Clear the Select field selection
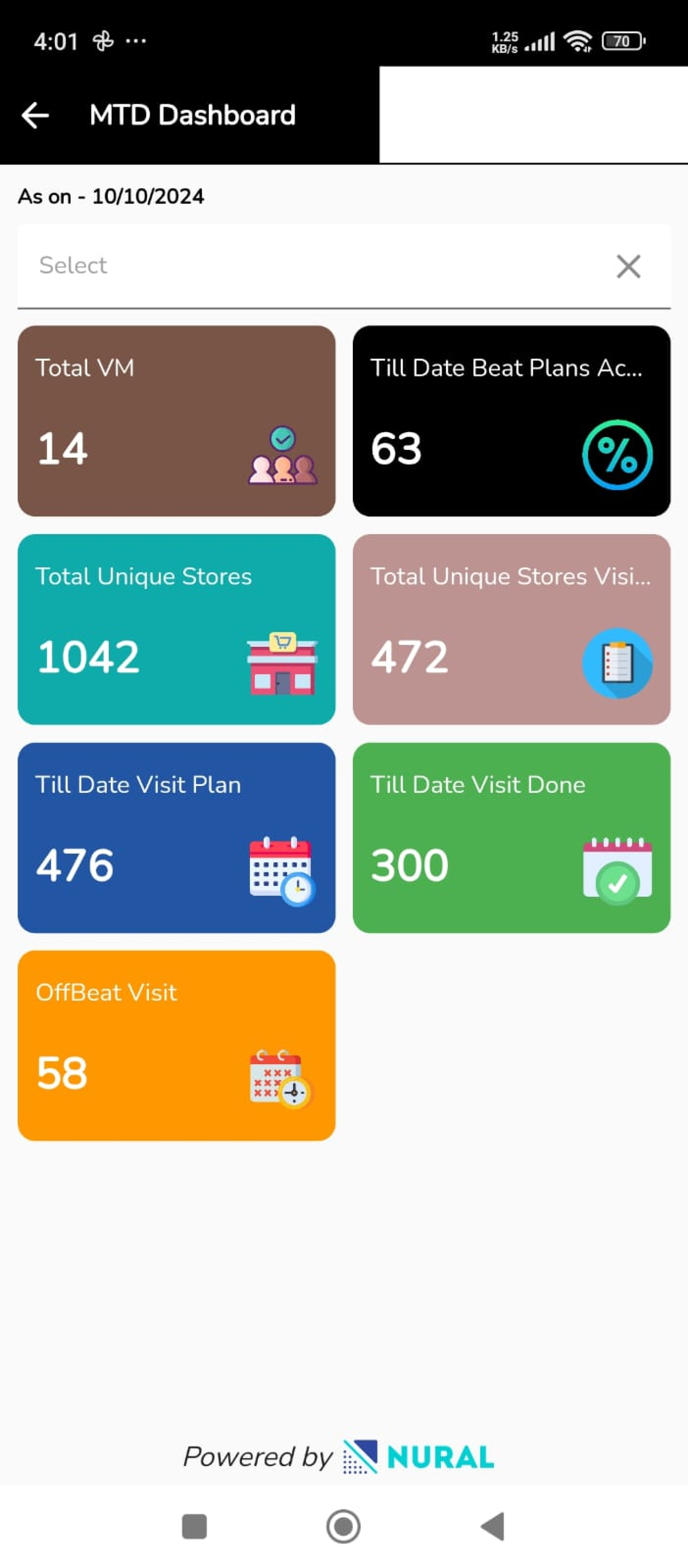The image size is (688, 1568). click(x=628, y=267)
